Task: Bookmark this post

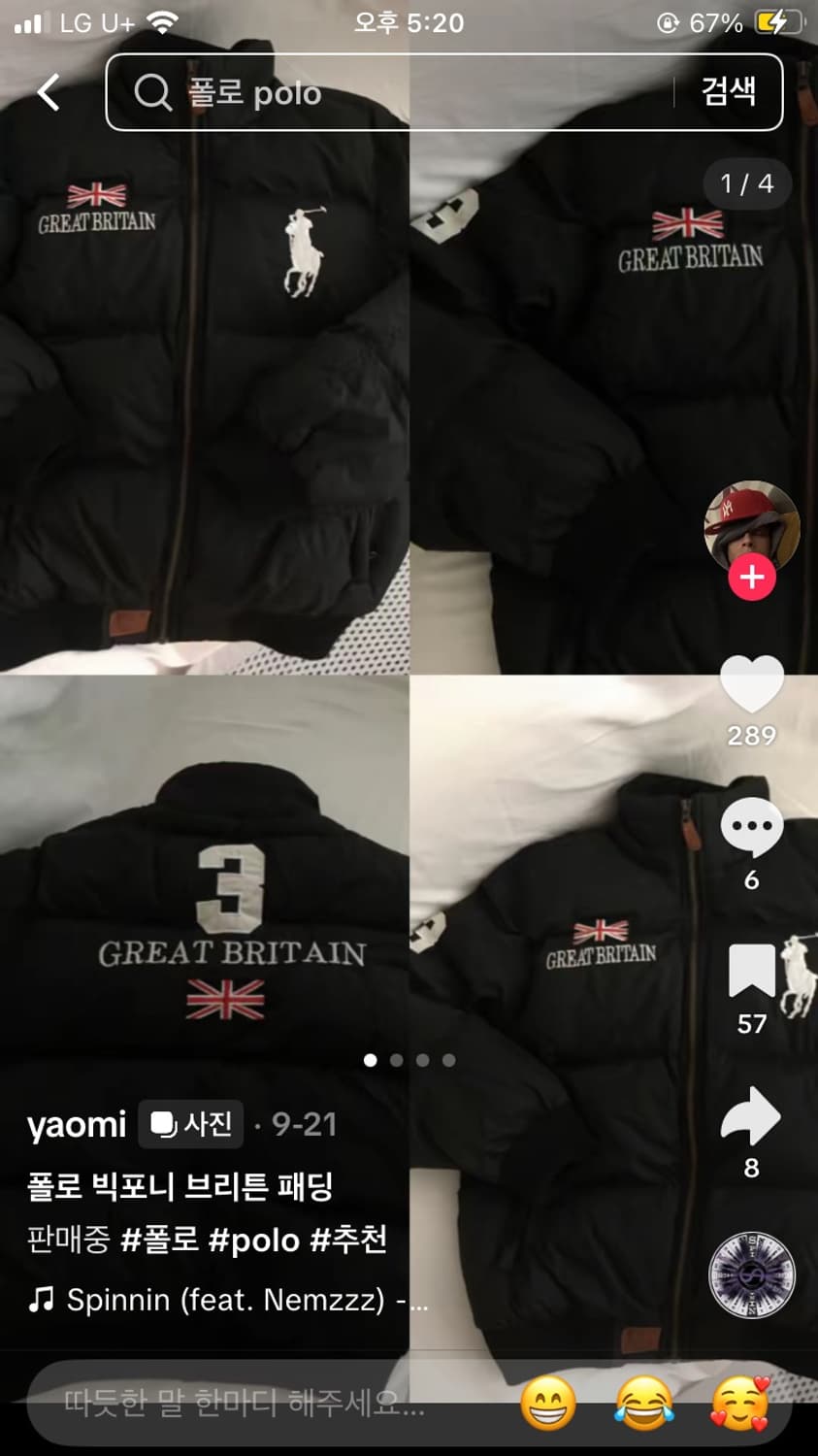Action: 751,971
